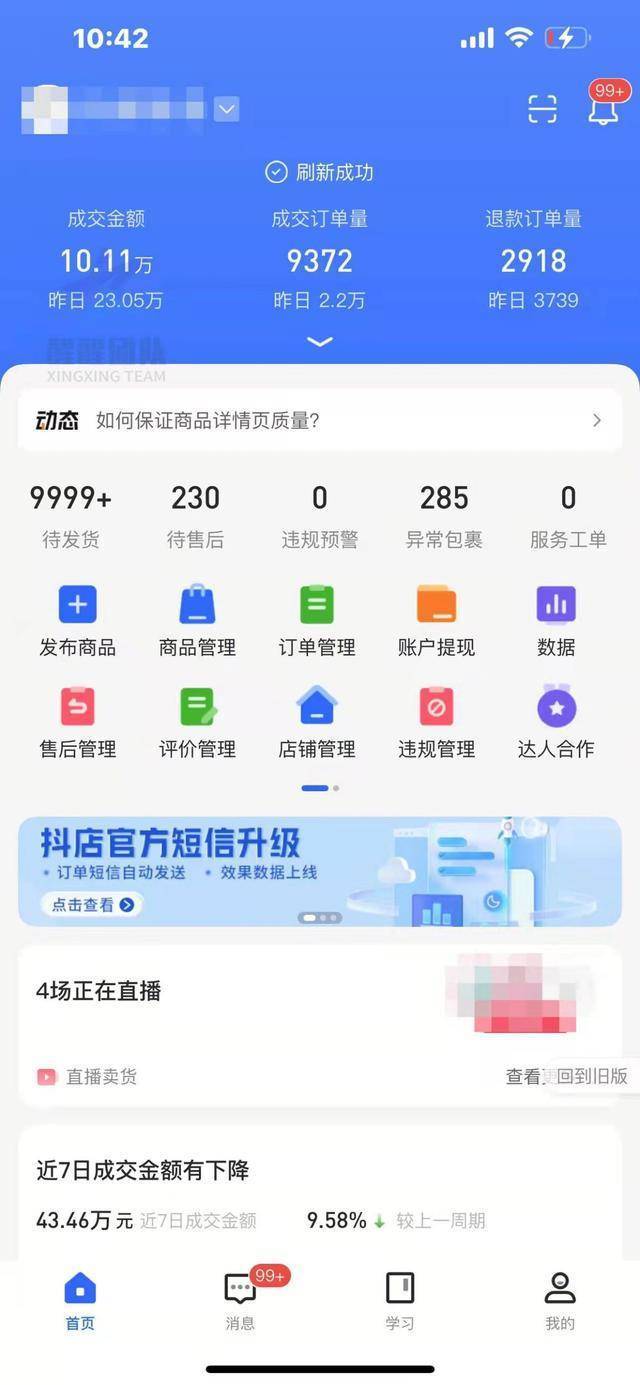Tap 点击查看 on the SMS upgrade banner

92,904
